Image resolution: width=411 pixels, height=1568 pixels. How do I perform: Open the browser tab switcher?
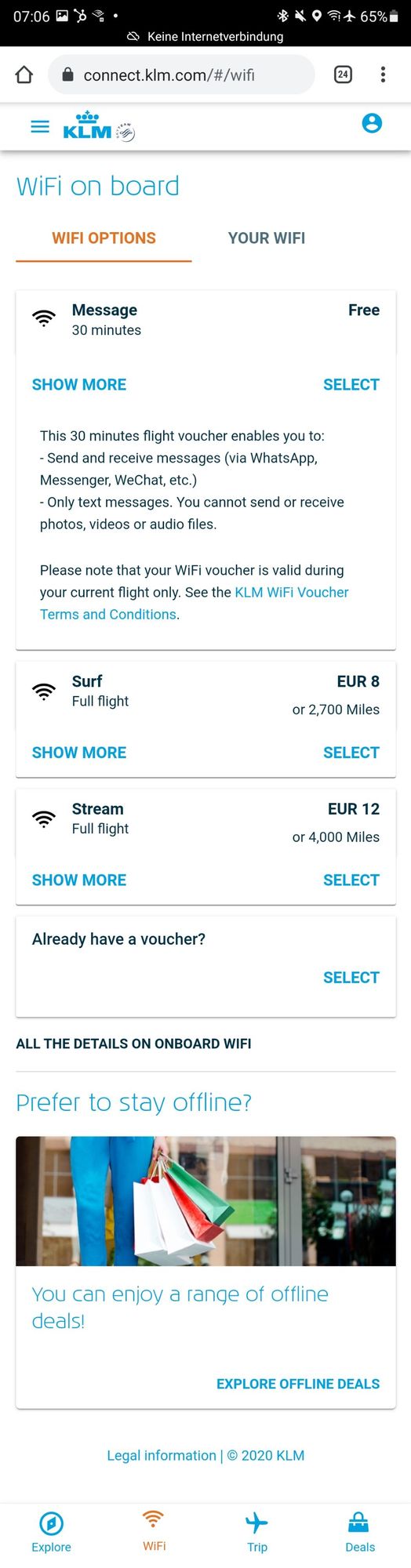click(343, 74)
